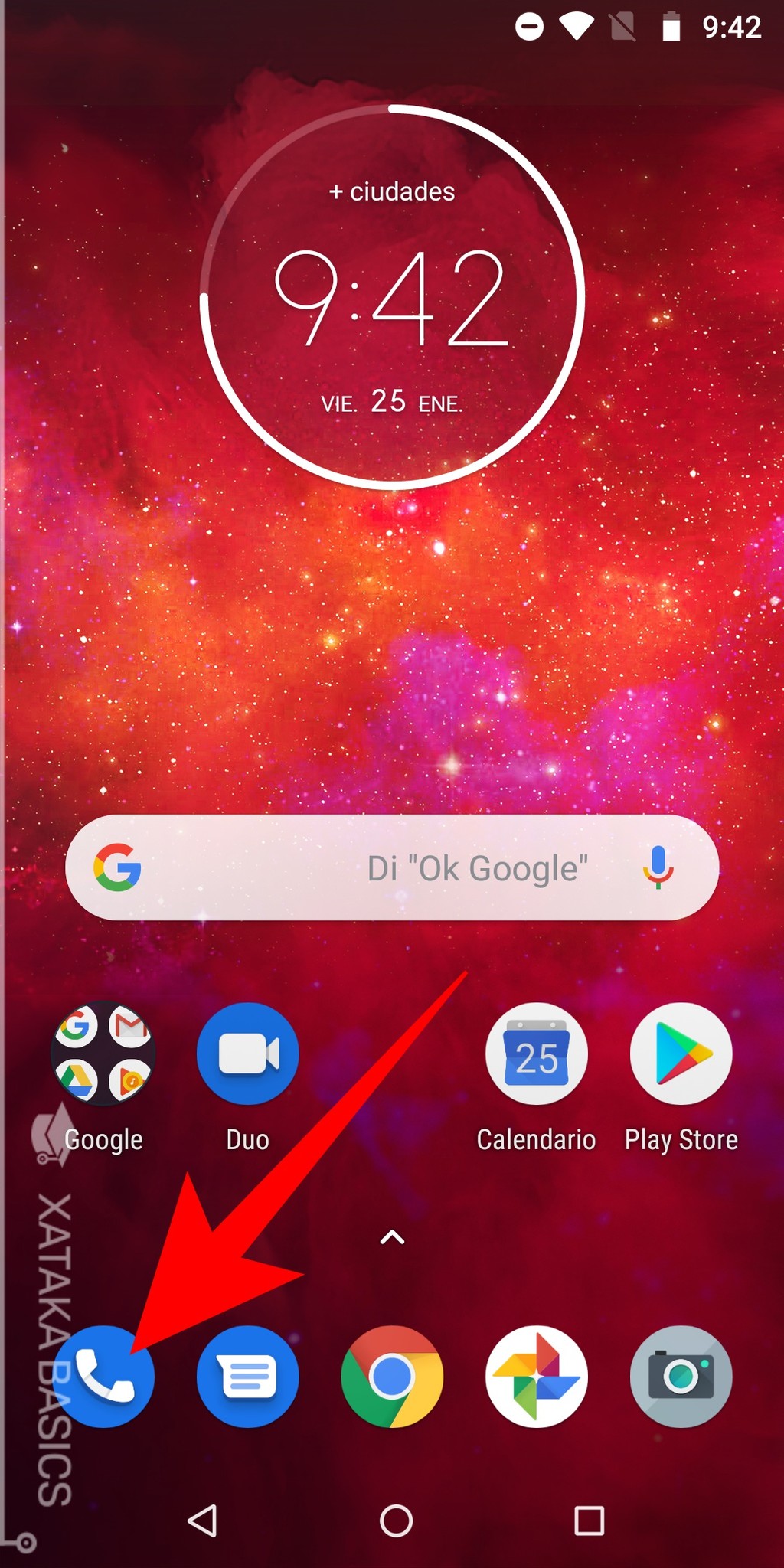Add more cities in clock widget
The image size is (784, 1568).
point(392,191)
